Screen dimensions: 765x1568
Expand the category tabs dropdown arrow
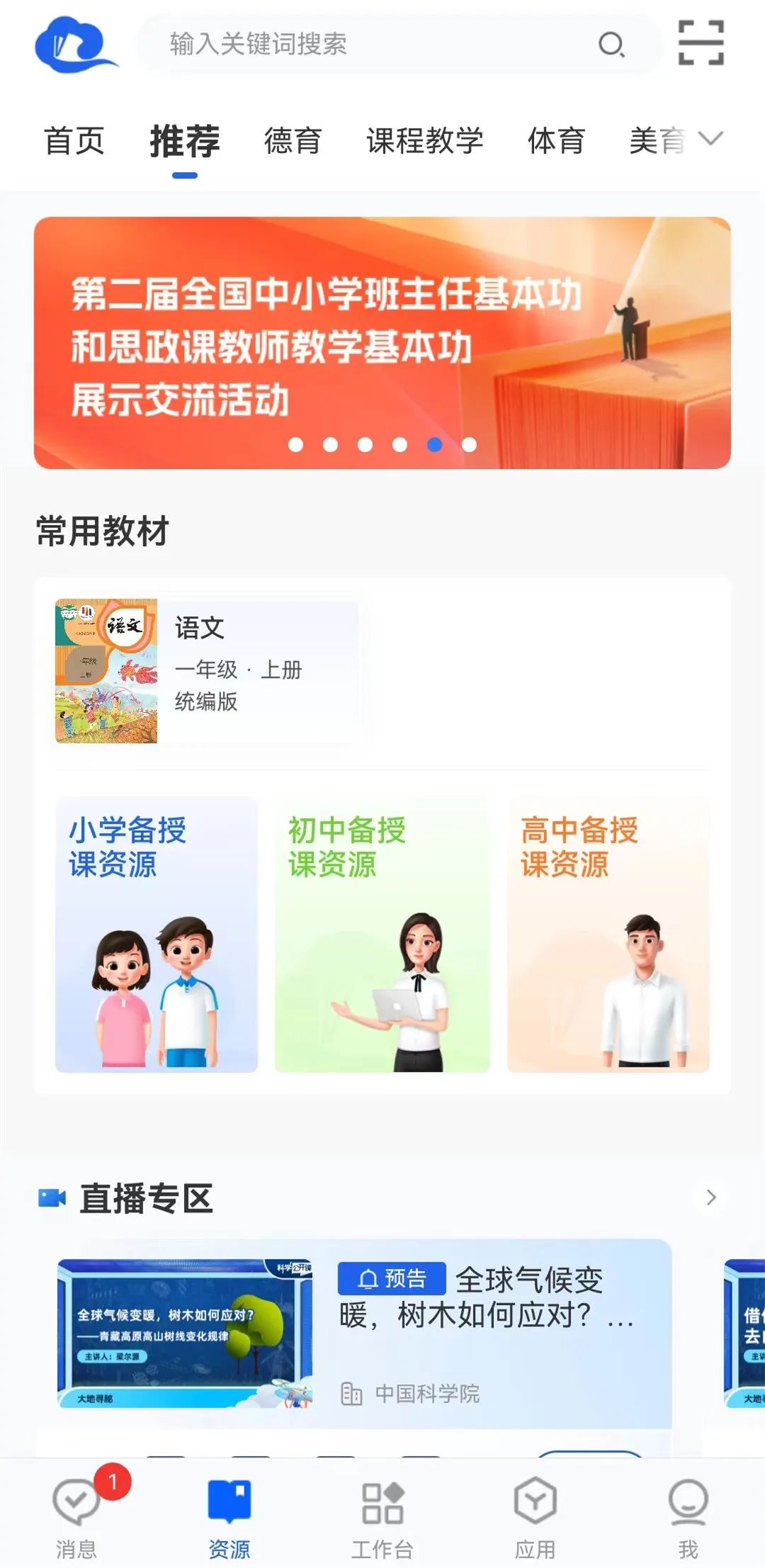click(710, 138)
